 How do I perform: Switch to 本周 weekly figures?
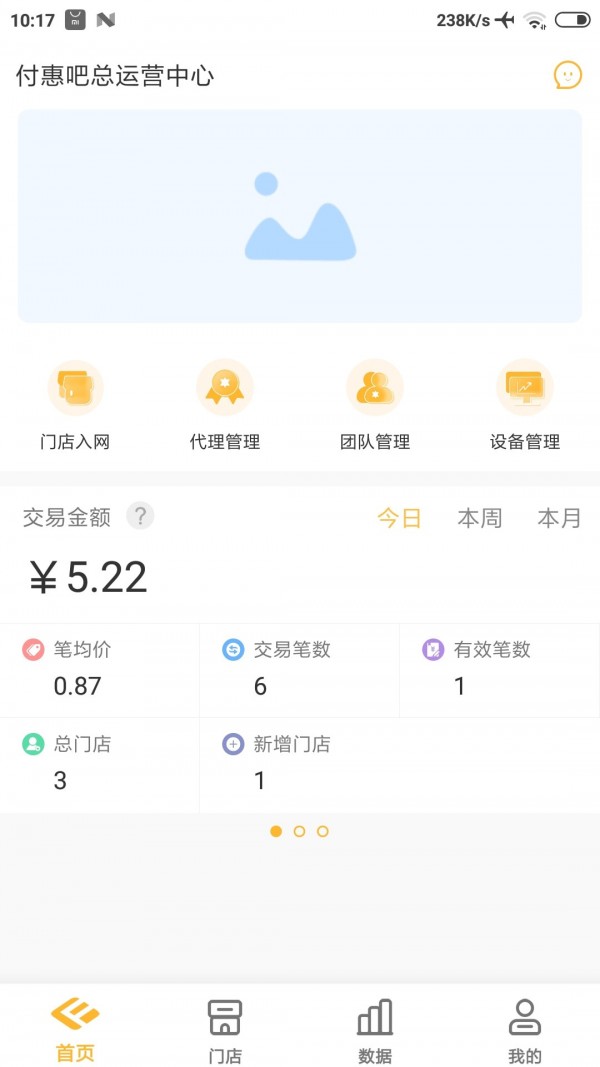coord(479,518)
